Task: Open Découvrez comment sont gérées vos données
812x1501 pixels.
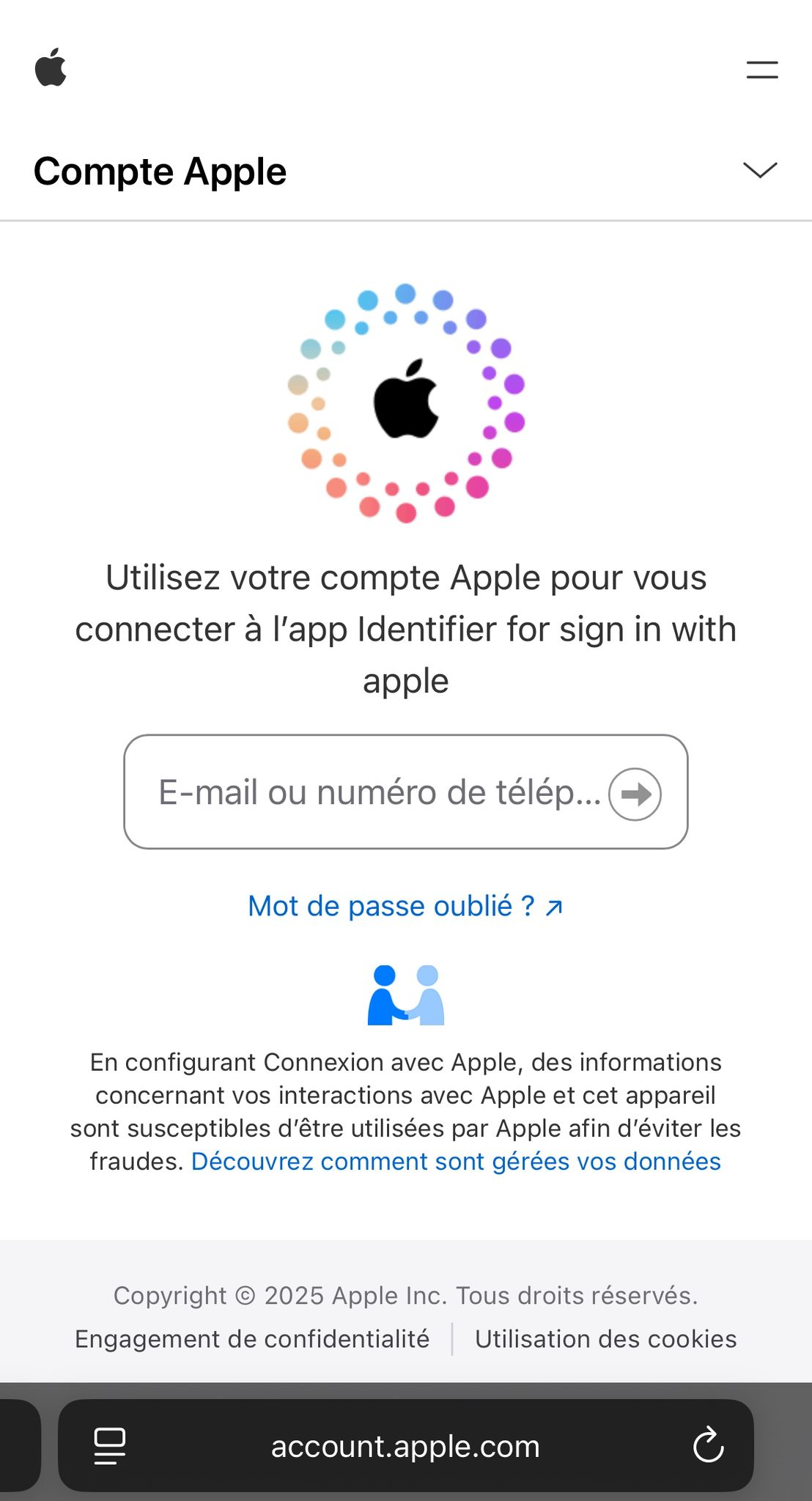Action: coord(456,1162)
